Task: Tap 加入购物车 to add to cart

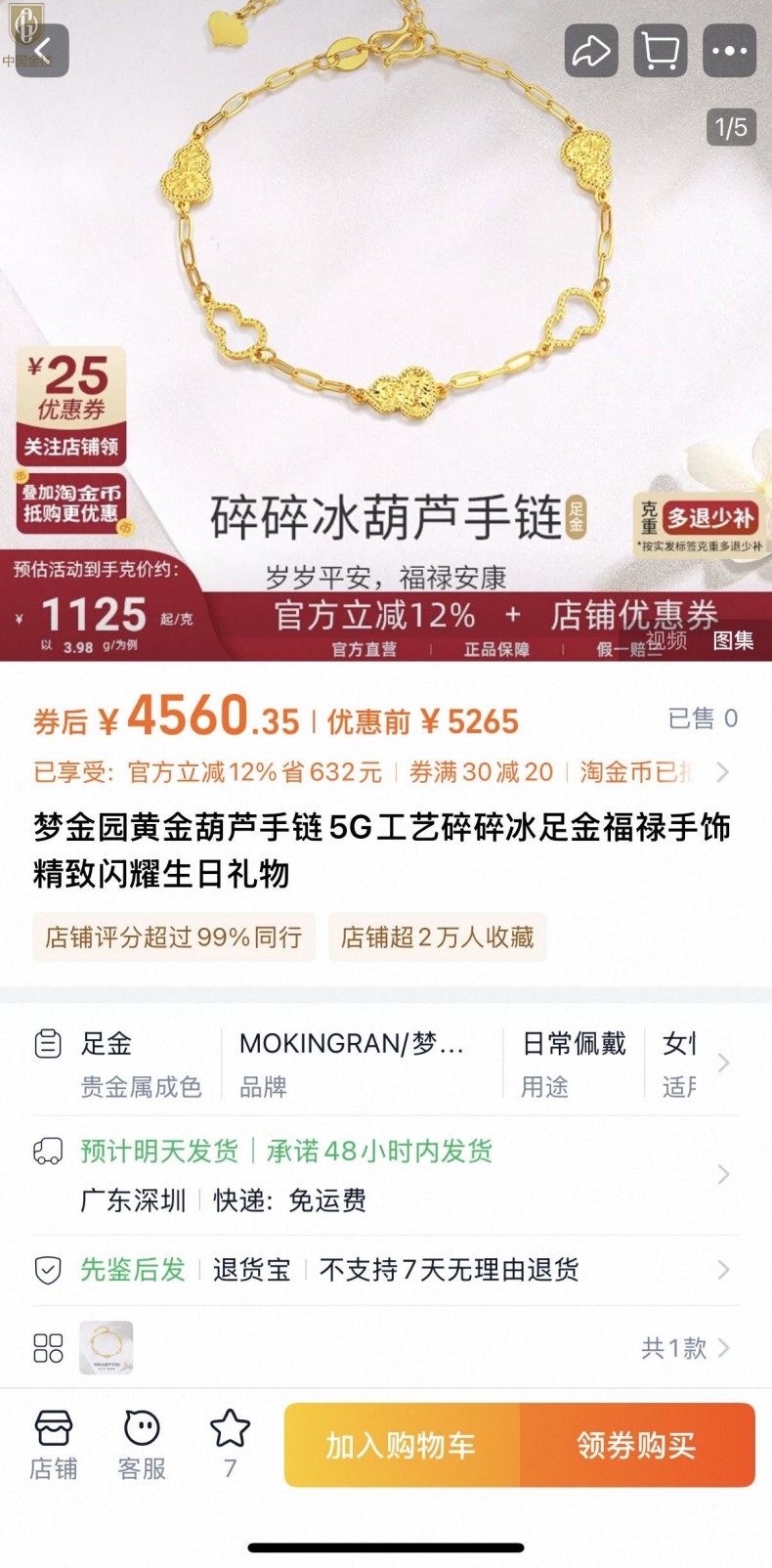Action: coord(402,1445)
